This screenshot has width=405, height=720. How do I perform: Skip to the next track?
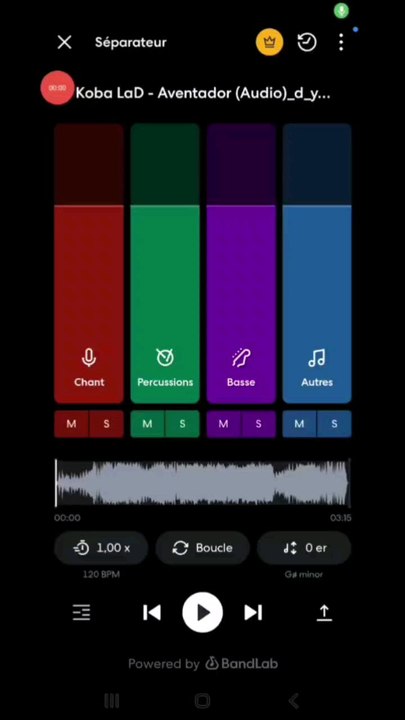click(x=253, y=613)
